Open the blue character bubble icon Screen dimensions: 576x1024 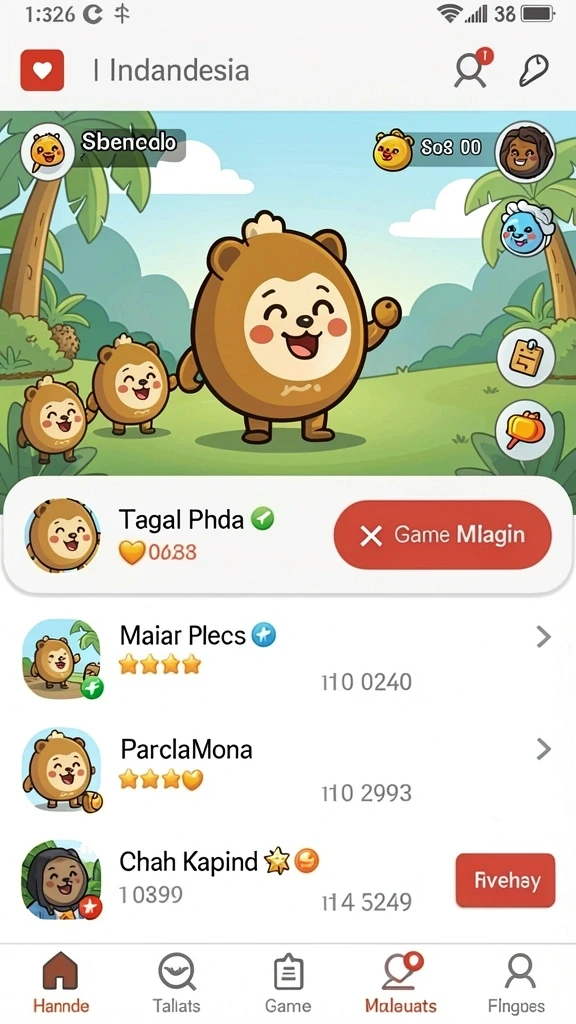coord(527,228)
